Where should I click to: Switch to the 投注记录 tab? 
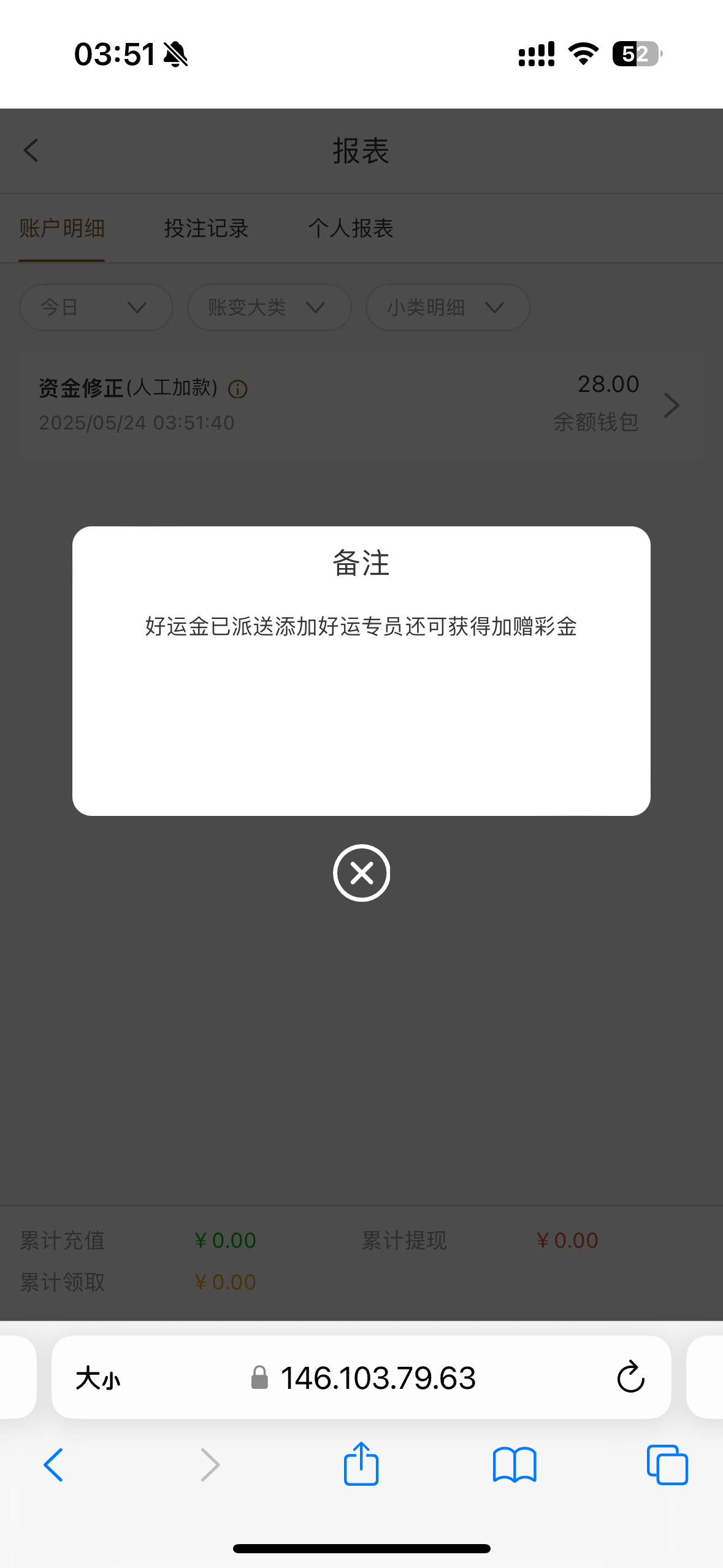[x=205, y=228]
